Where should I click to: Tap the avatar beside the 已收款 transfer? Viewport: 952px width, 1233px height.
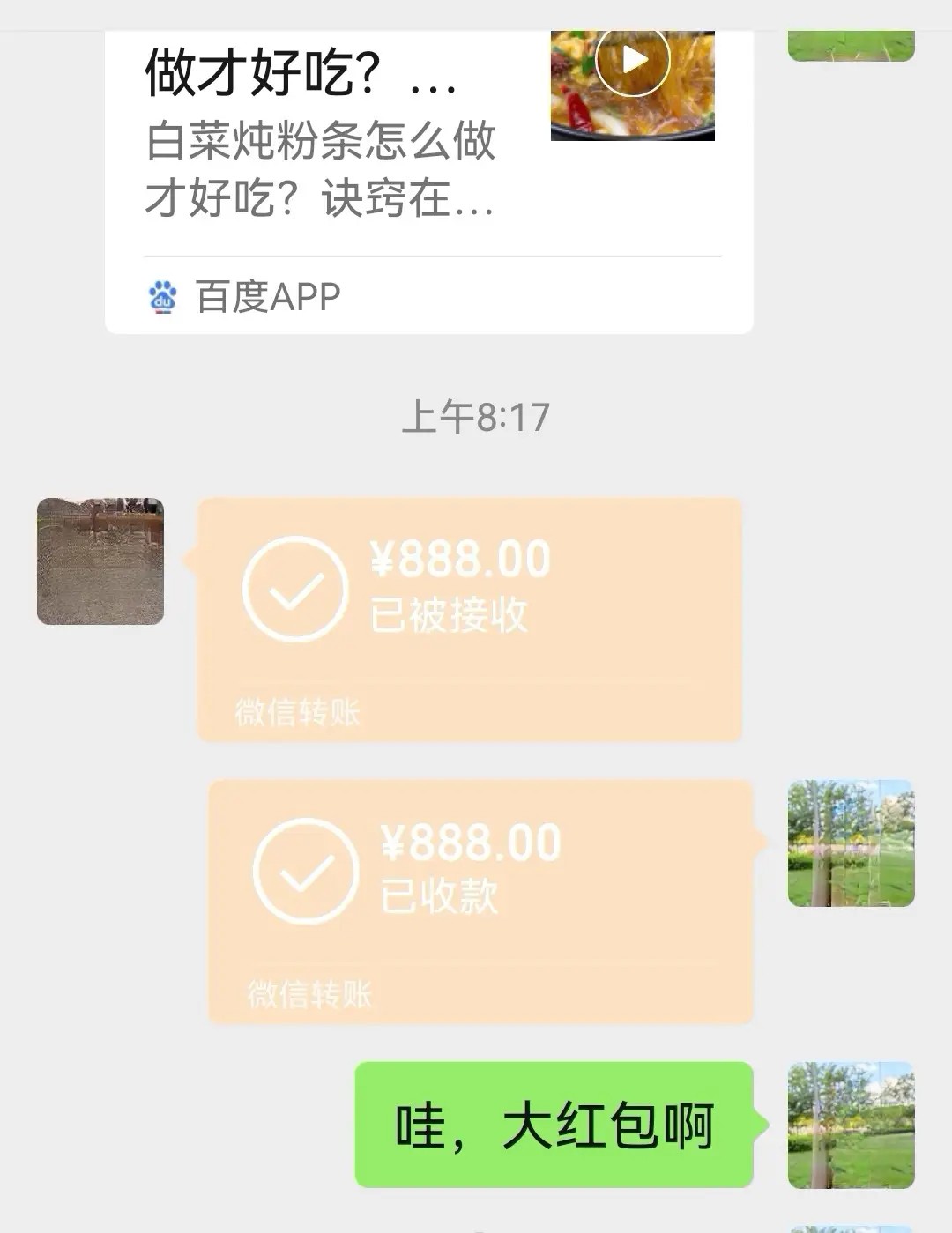pos(851,843)
